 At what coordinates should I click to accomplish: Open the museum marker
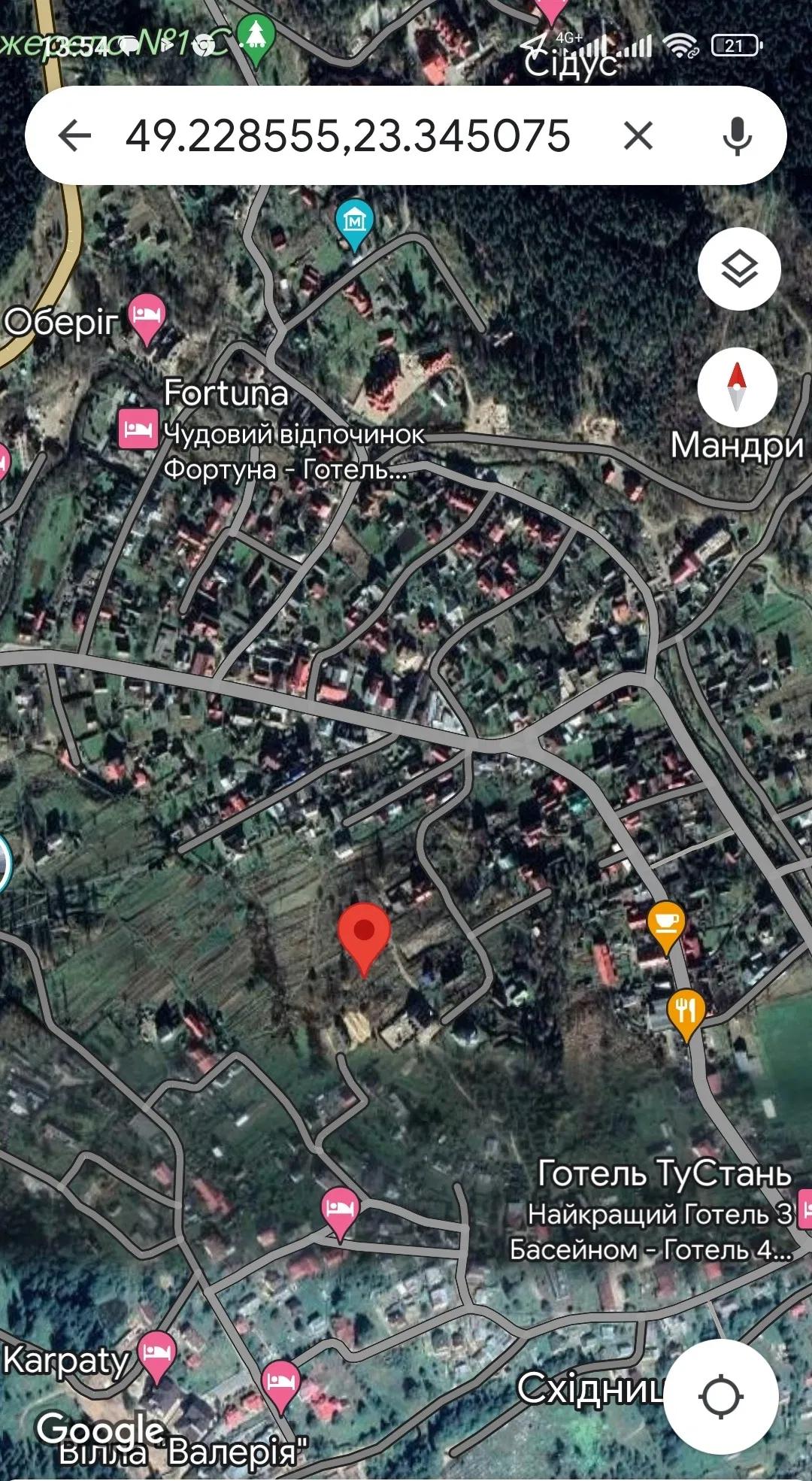[355, 221]
